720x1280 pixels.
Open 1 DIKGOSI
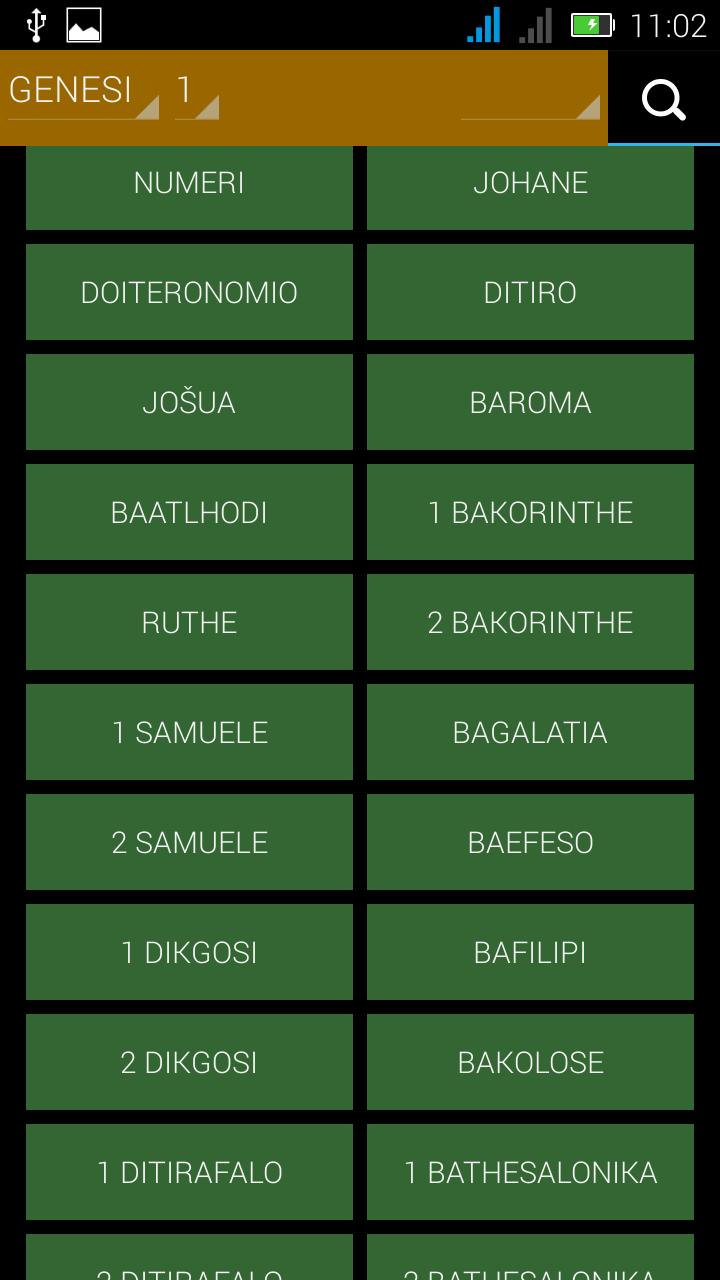[189, 952]
